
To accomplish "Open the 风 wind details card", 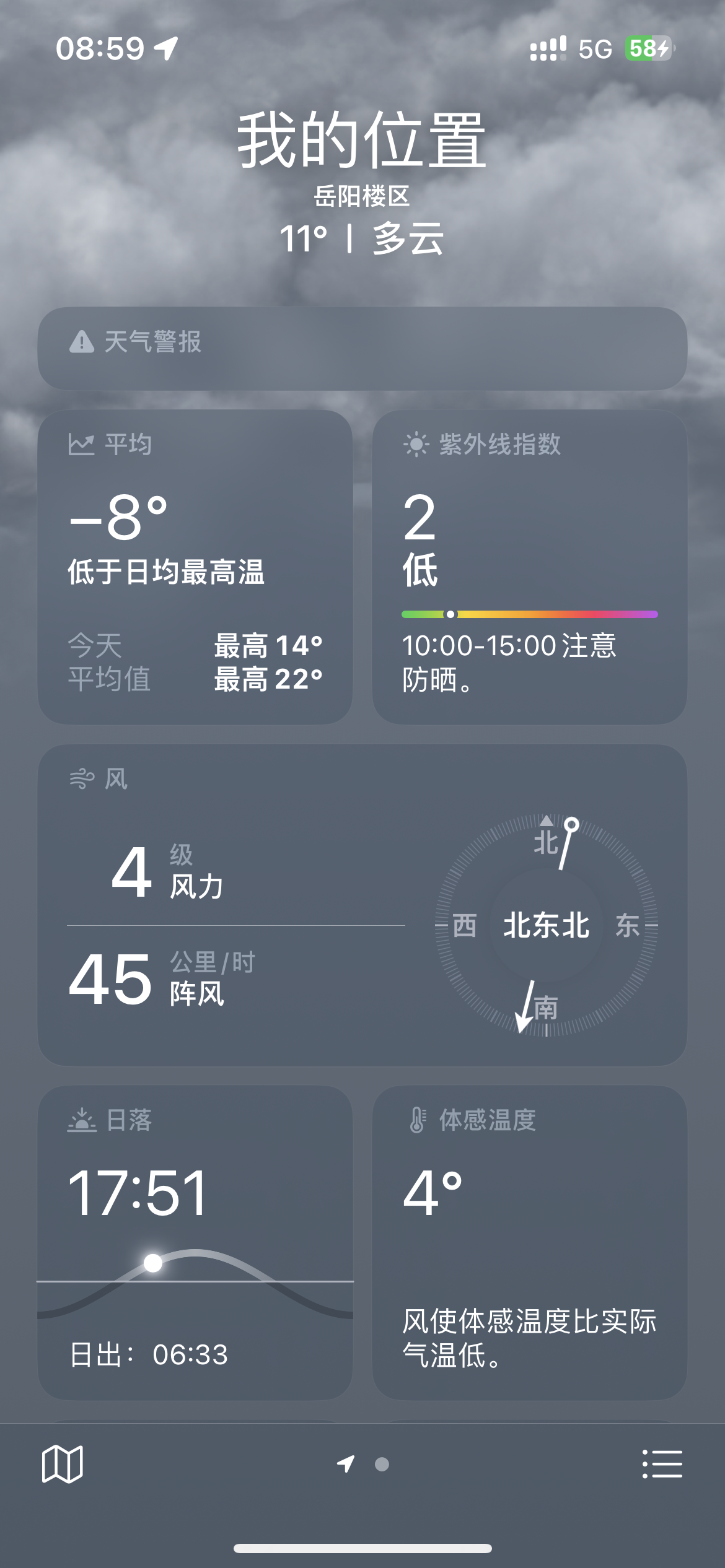I will click(362, 905).
